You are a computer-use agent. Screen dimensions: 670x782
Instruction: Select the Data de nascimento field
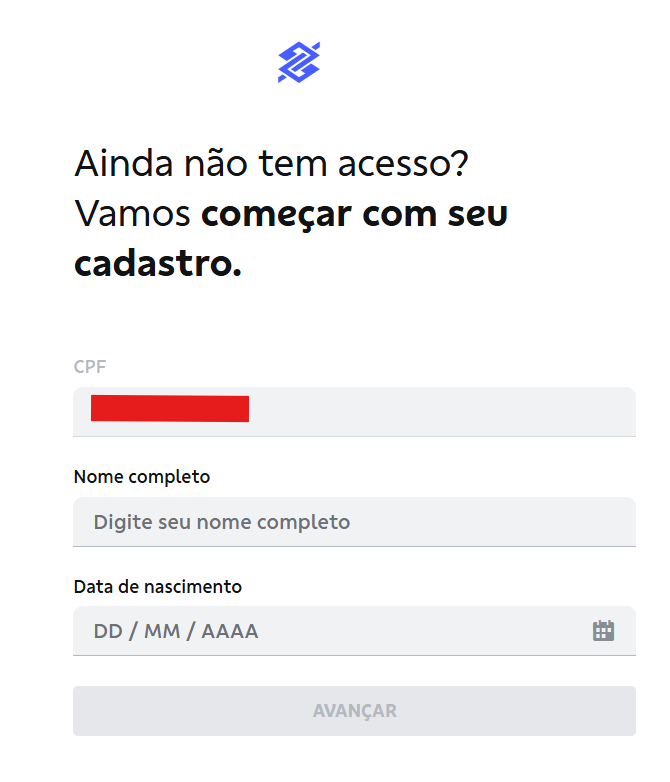330,631
